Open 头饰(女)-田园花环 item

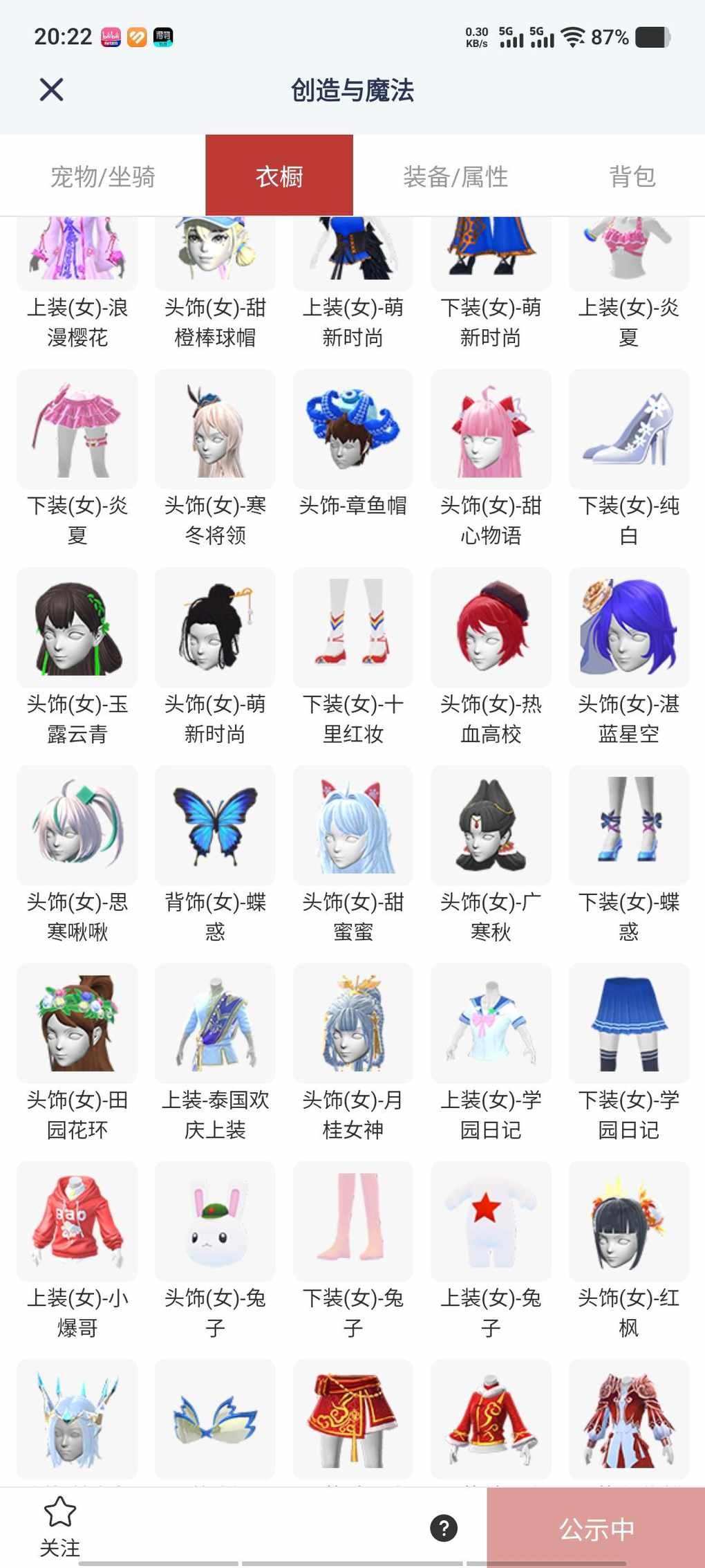pos(77,1024)
